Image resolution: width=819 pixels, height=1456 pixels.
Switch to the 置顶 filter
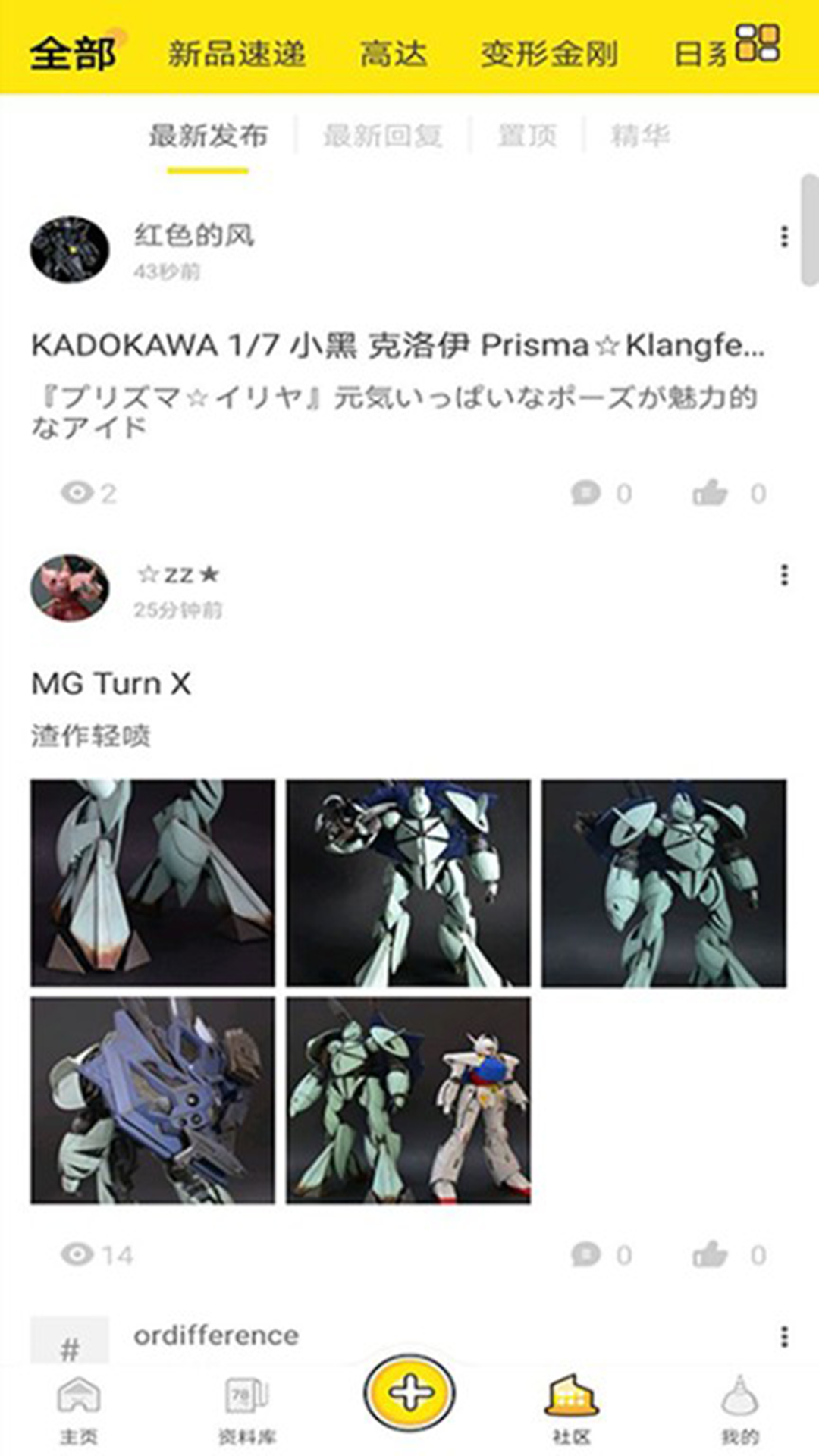tap(527, 136)
